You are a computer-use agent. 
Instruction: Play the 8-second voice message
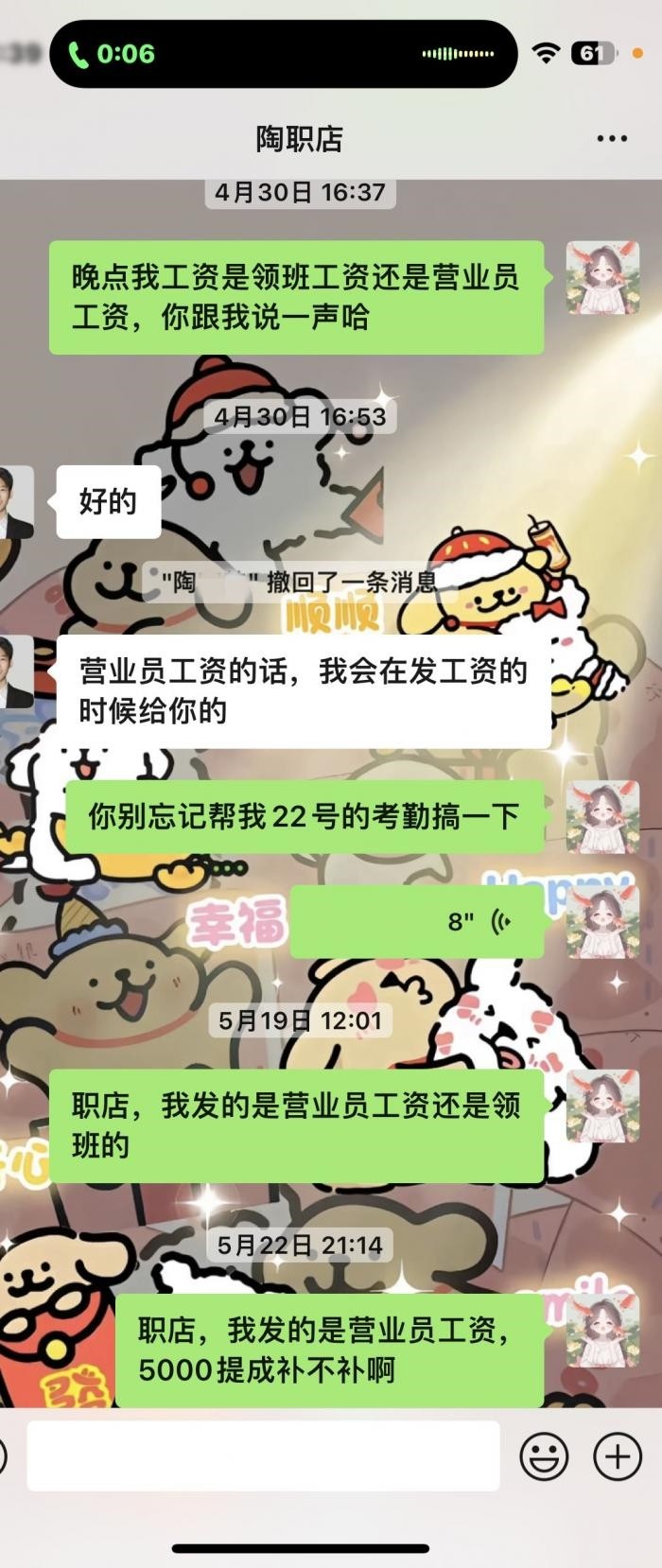coord(416,921)
